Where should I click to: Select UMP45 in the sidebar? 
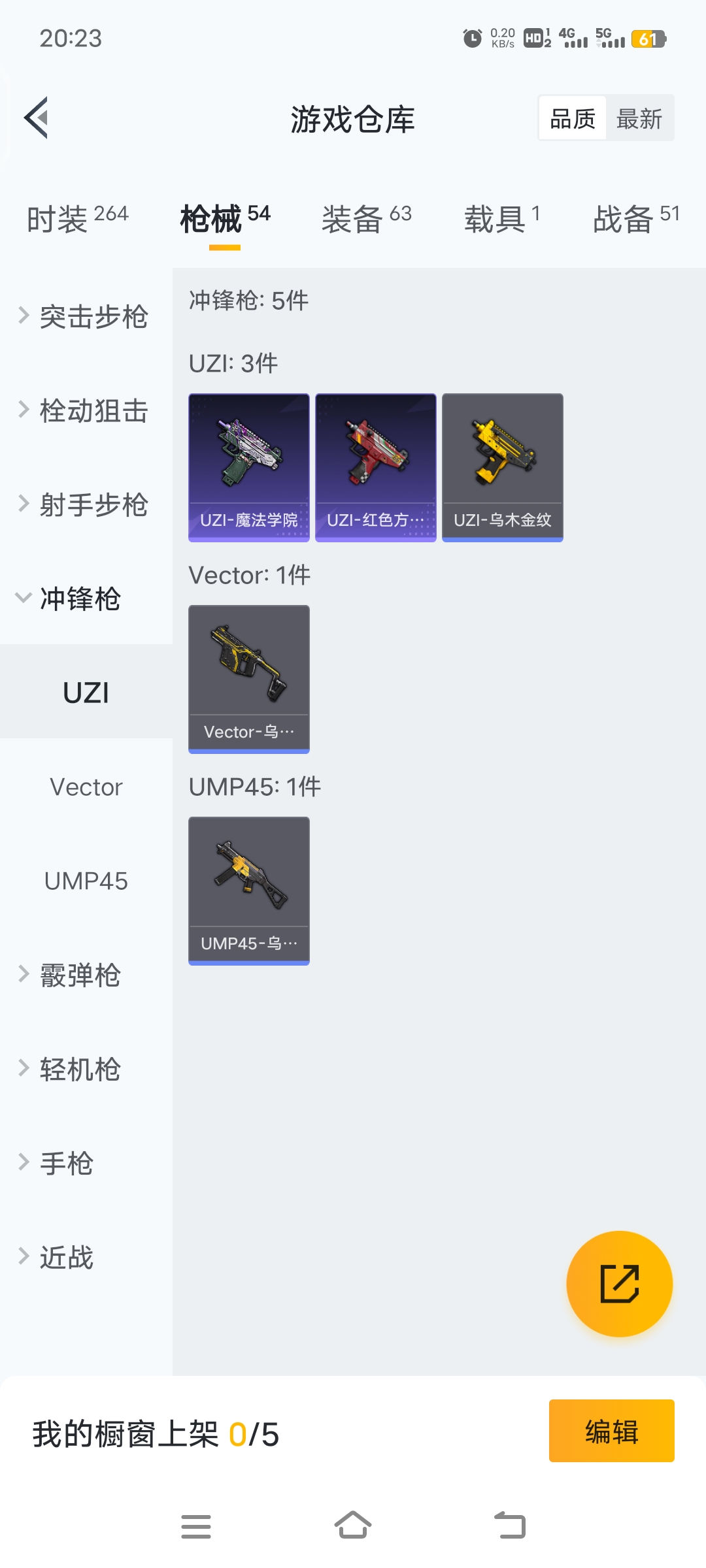86,881
